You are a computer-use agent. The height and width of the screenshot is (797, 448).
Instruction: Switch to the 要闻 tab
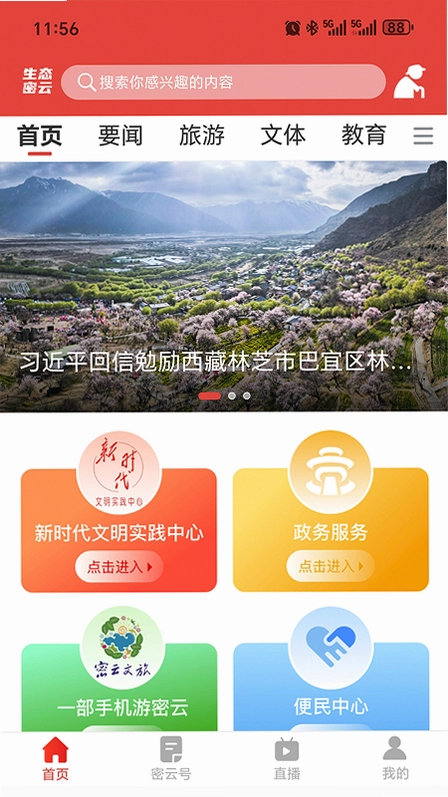[x=121, y=136]
